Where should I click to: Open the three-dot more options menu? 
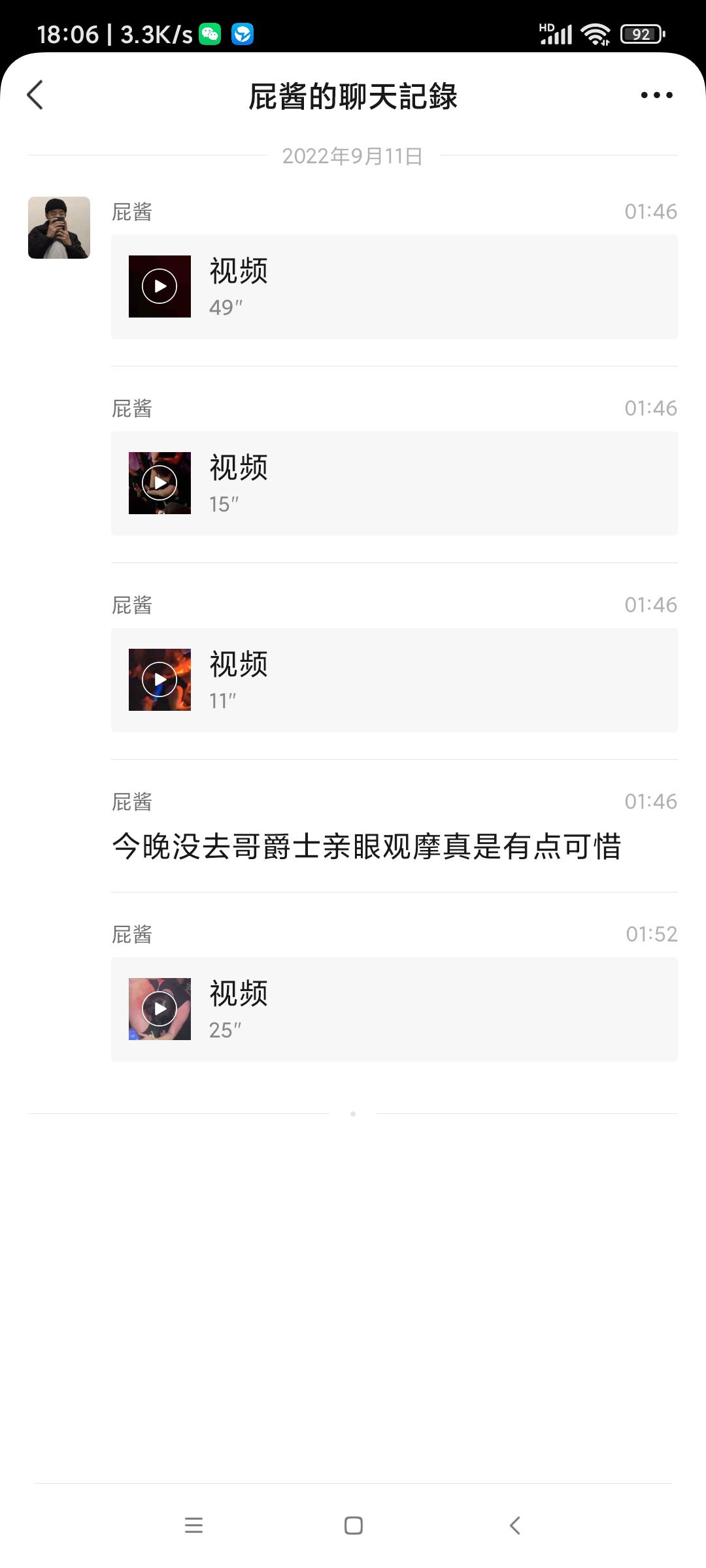coord(656,95)
